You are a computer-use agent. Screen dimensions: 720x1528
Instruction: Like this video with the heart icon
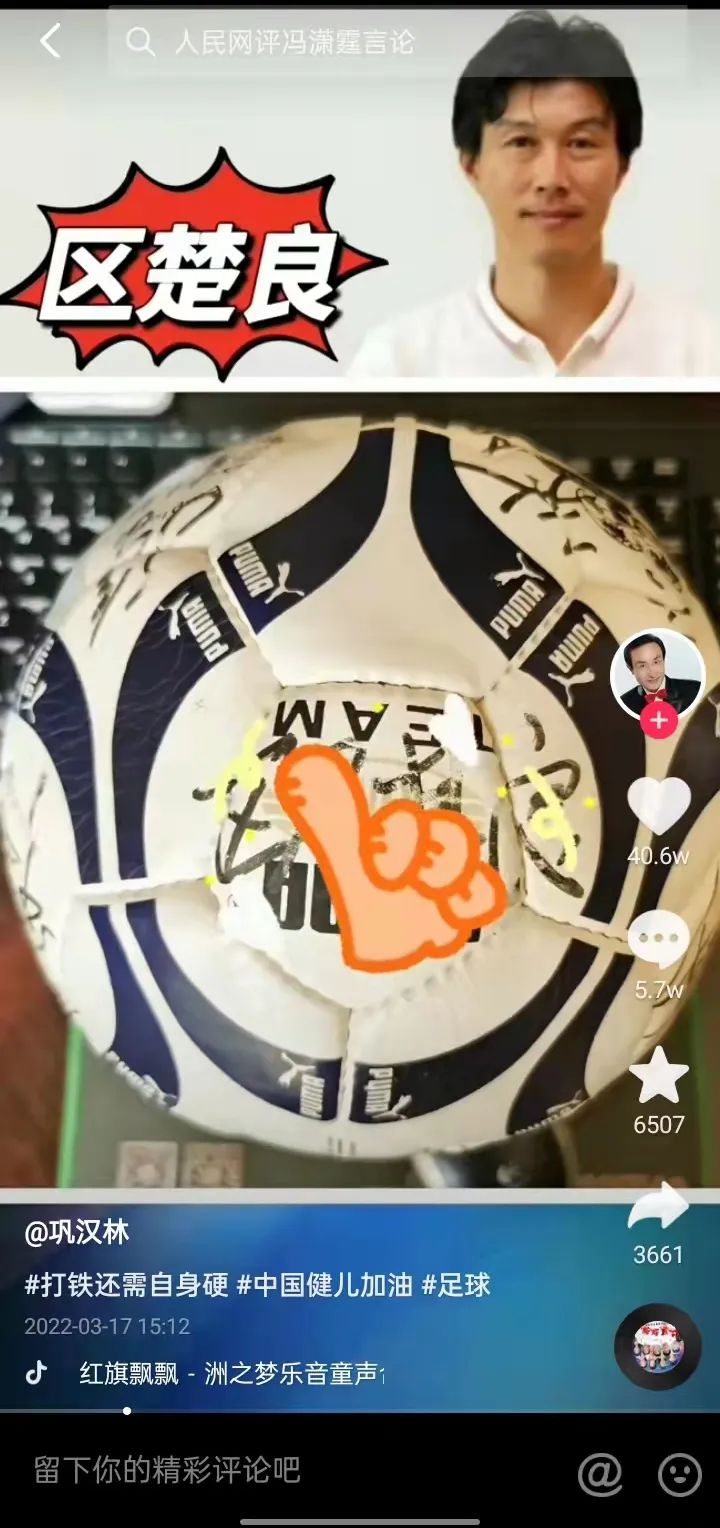658,806
